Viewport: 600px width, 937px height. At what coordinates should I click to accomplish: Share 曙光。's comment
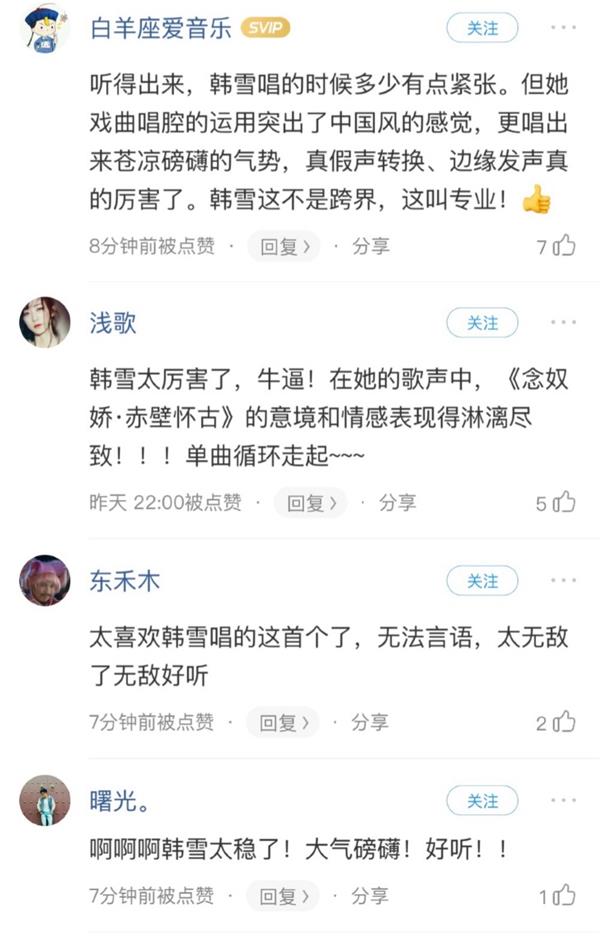point(370,895)
